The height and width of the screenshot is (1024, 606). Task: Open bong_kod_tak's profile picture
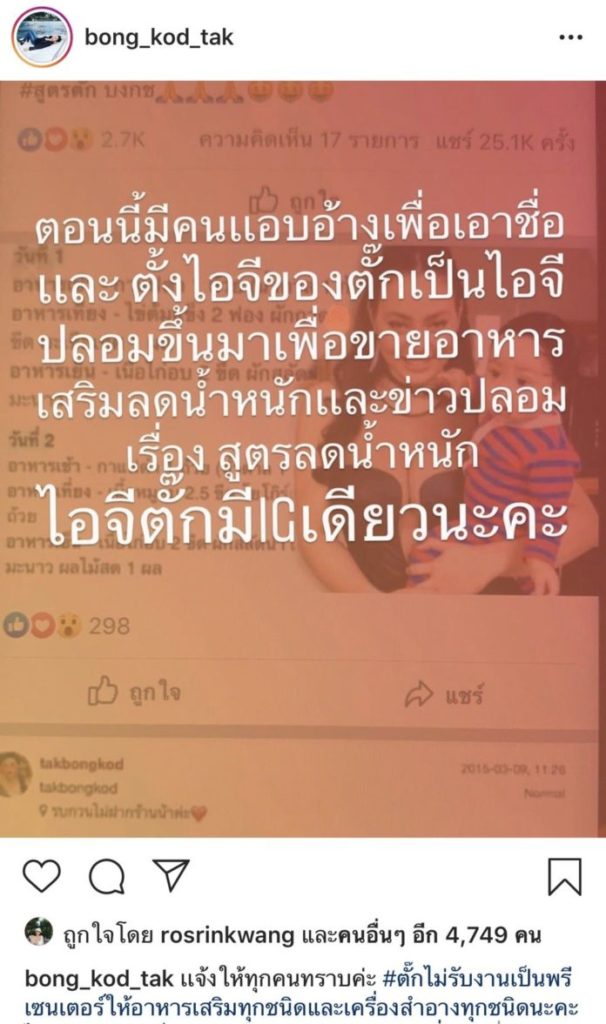[x=41, y=37]
